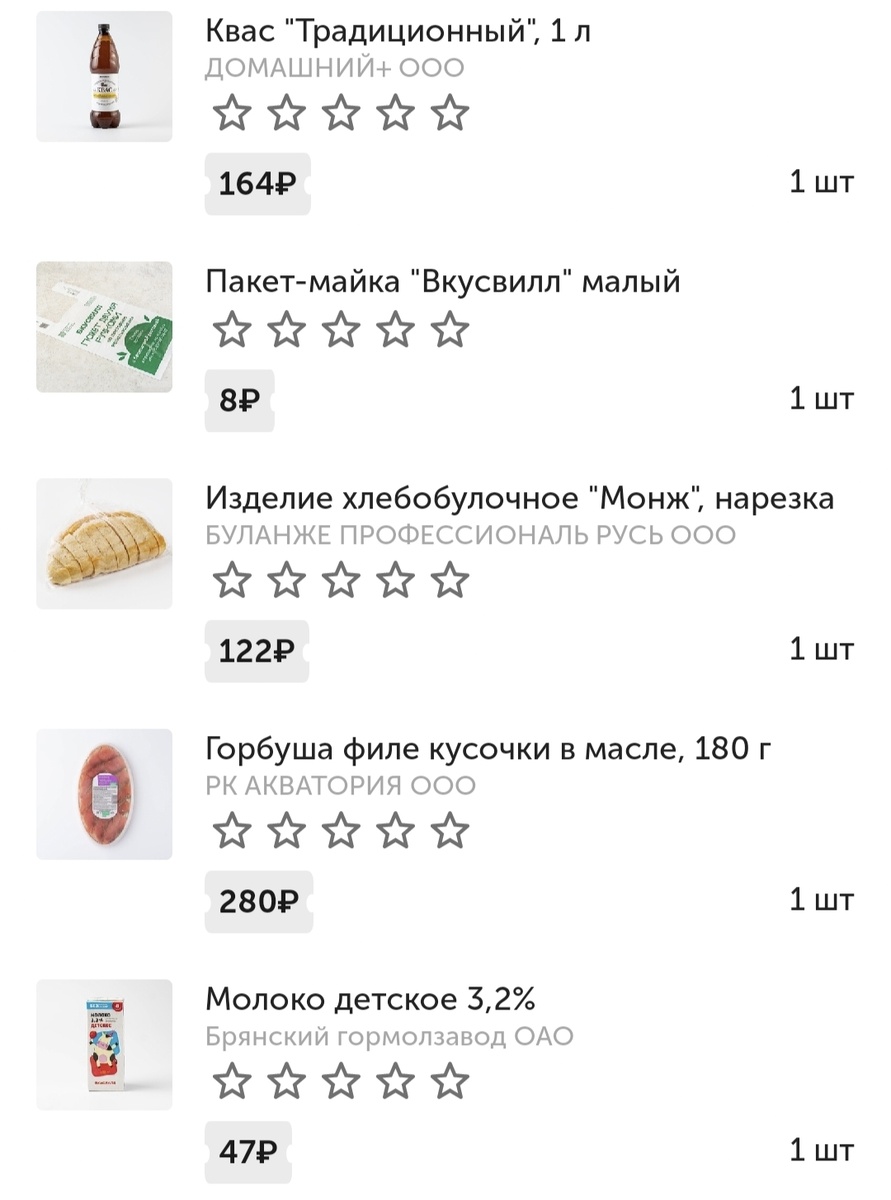
Task: Open product name "Молоко детское 3,2%"
Action: point(371,996)
